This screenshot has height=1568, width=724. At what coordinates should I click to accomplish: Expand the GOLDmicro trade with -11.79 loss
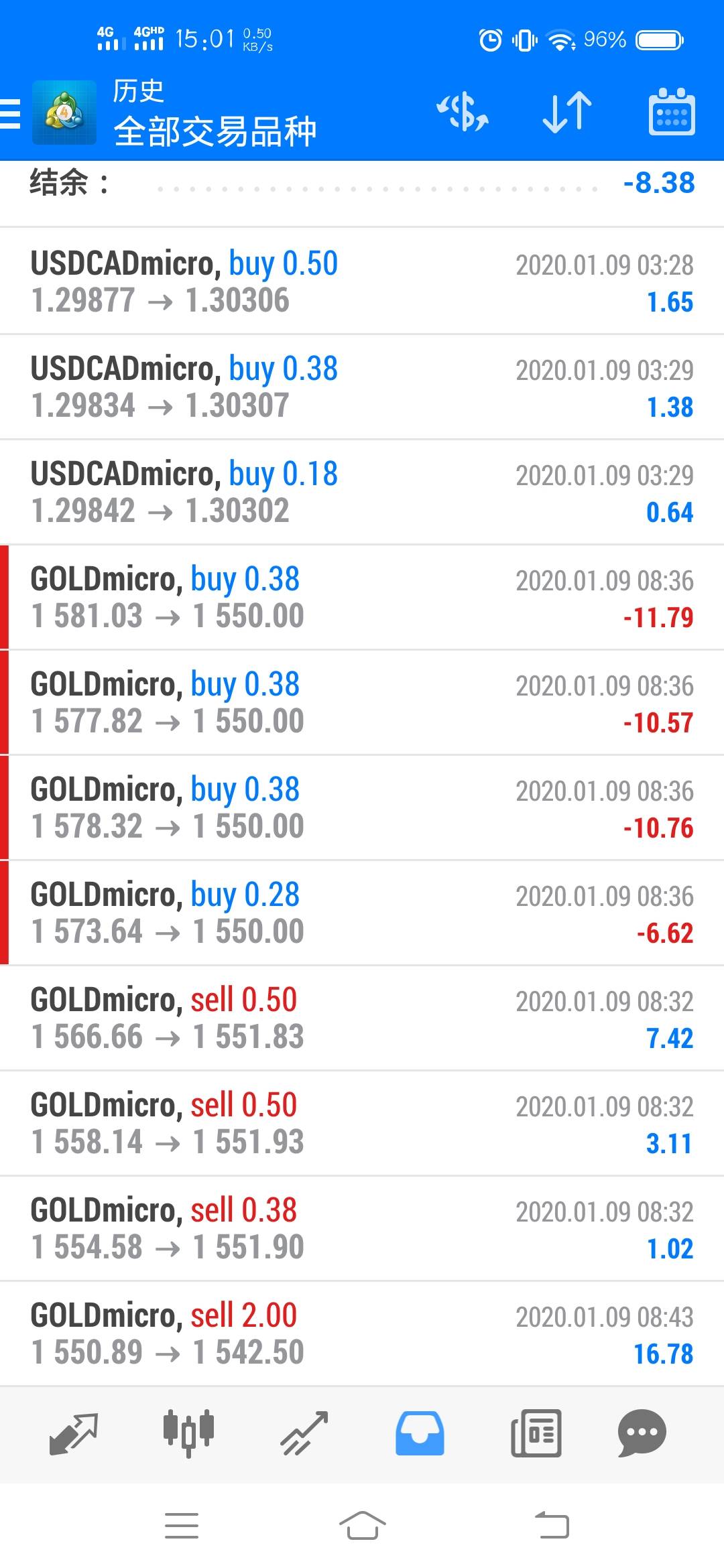(x=362, y=597)
